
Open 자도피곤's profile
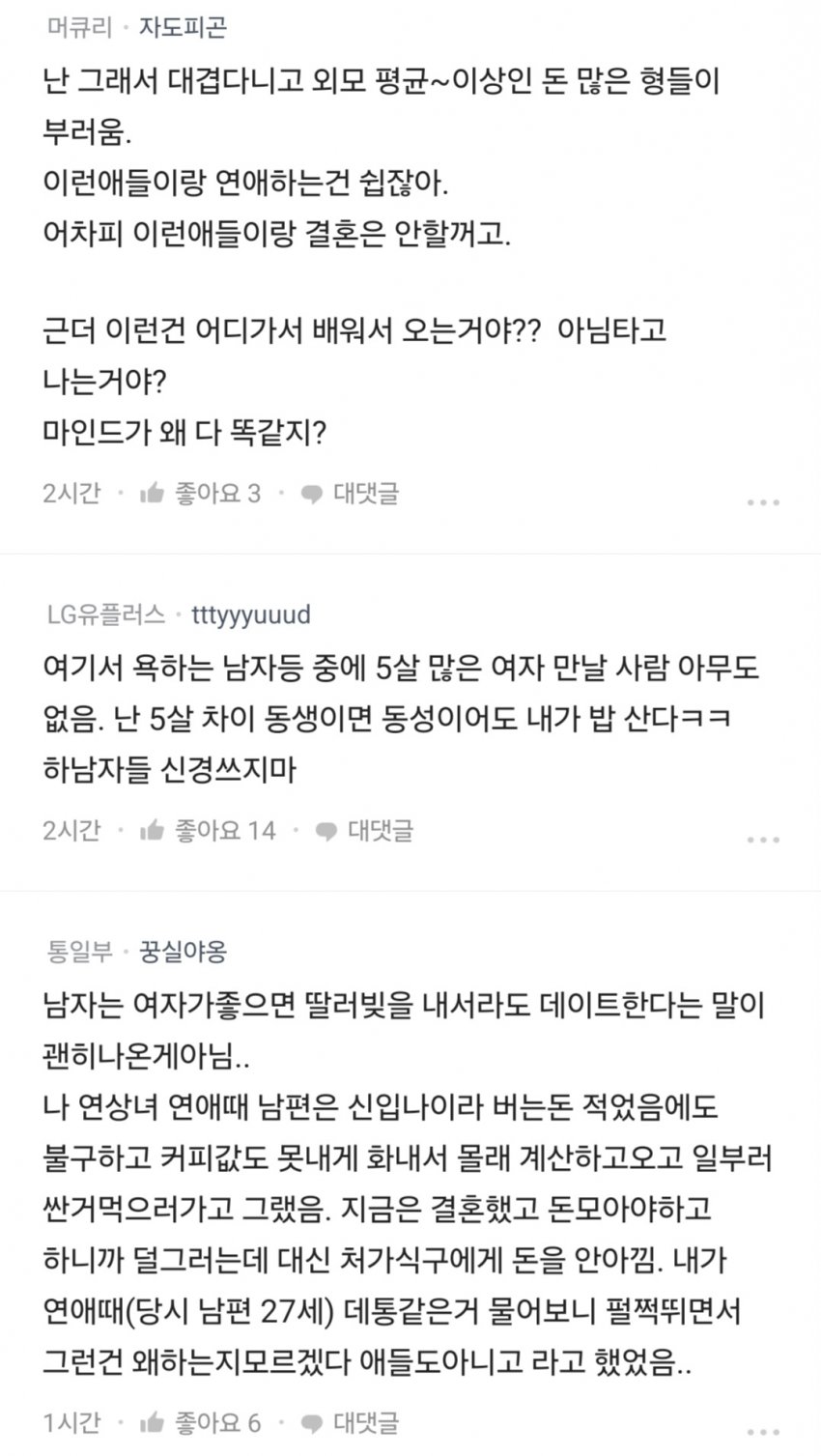(183, 27)
